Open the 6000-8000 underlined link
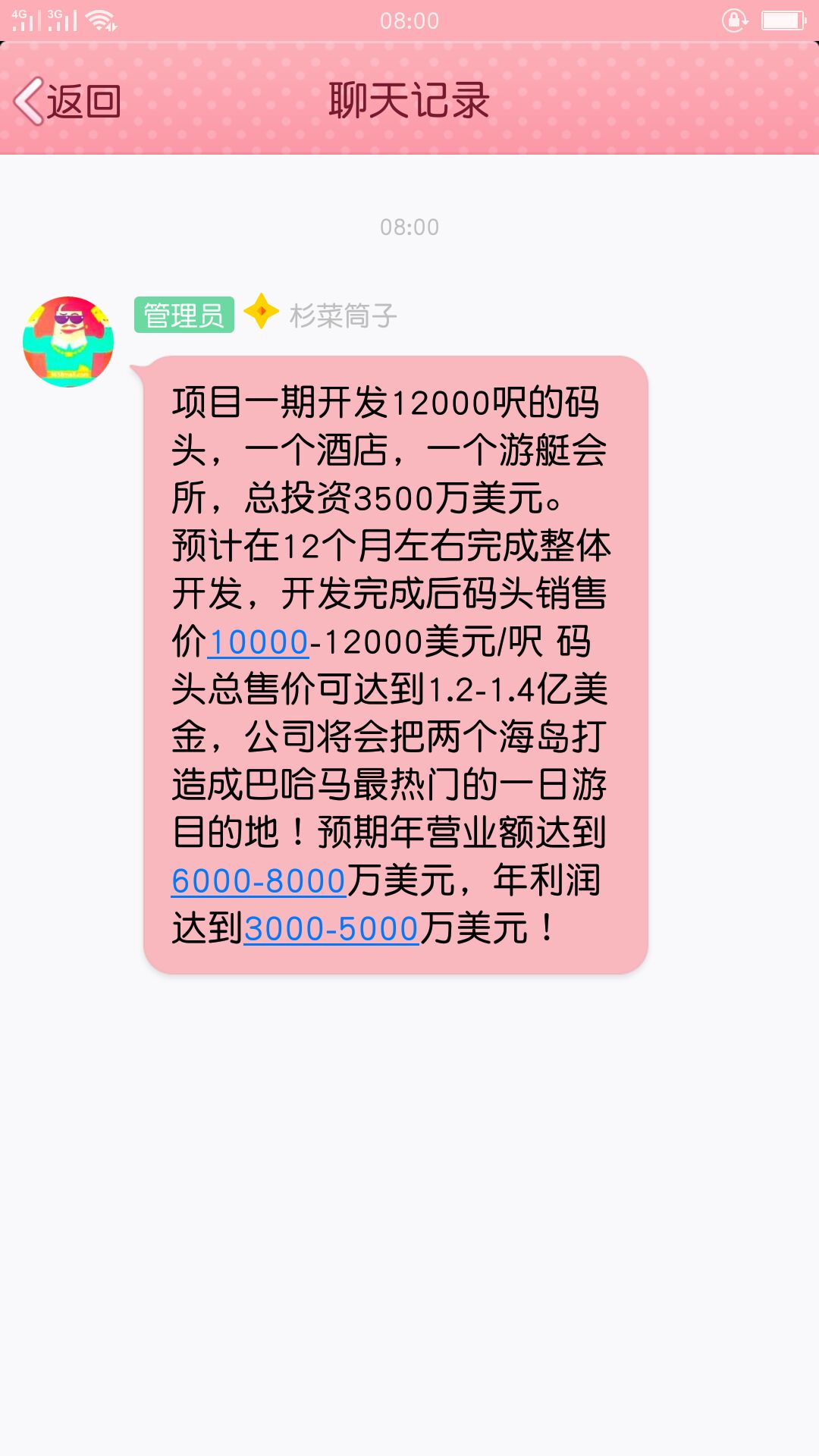 pos(259,881)
